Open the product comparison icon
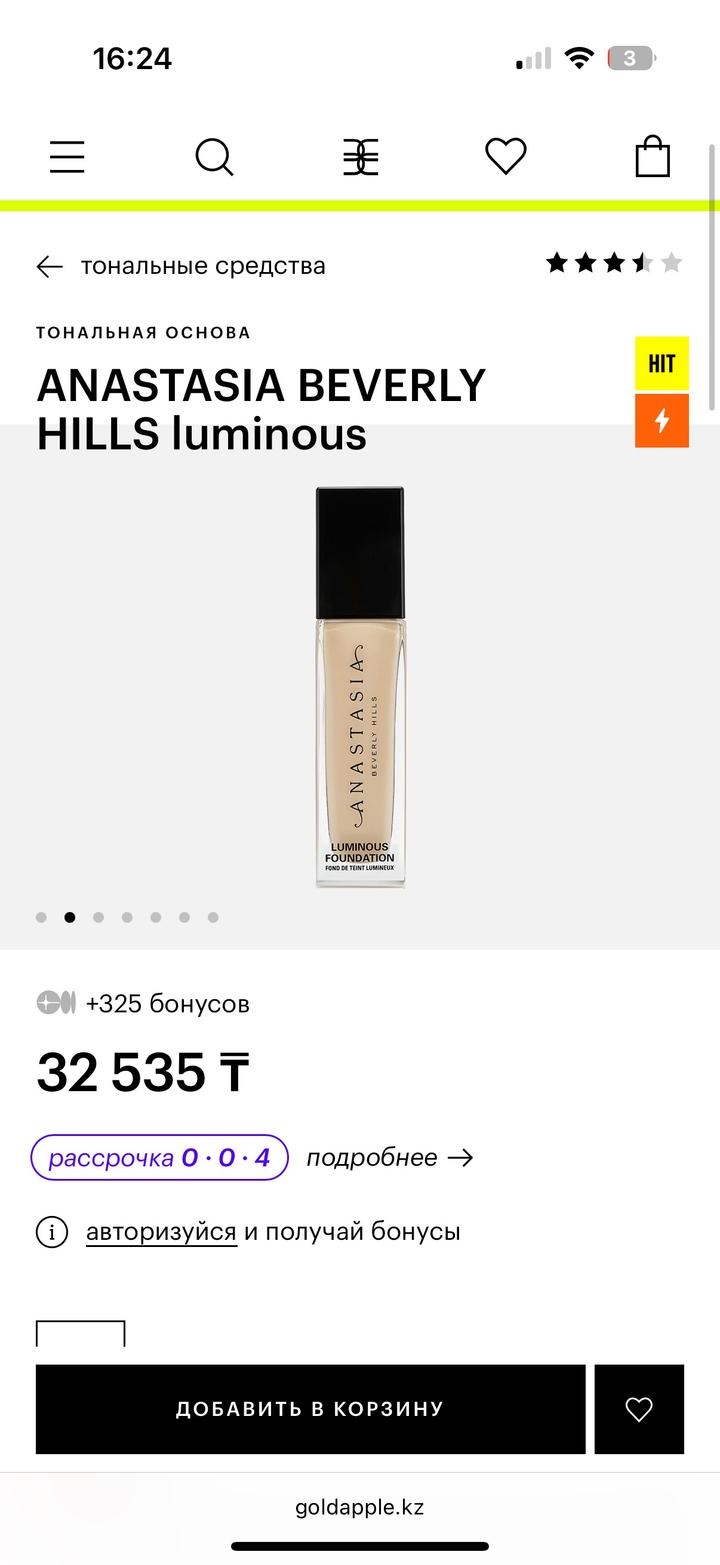Viewport: 720px width, 1565px height. [361, 156]
